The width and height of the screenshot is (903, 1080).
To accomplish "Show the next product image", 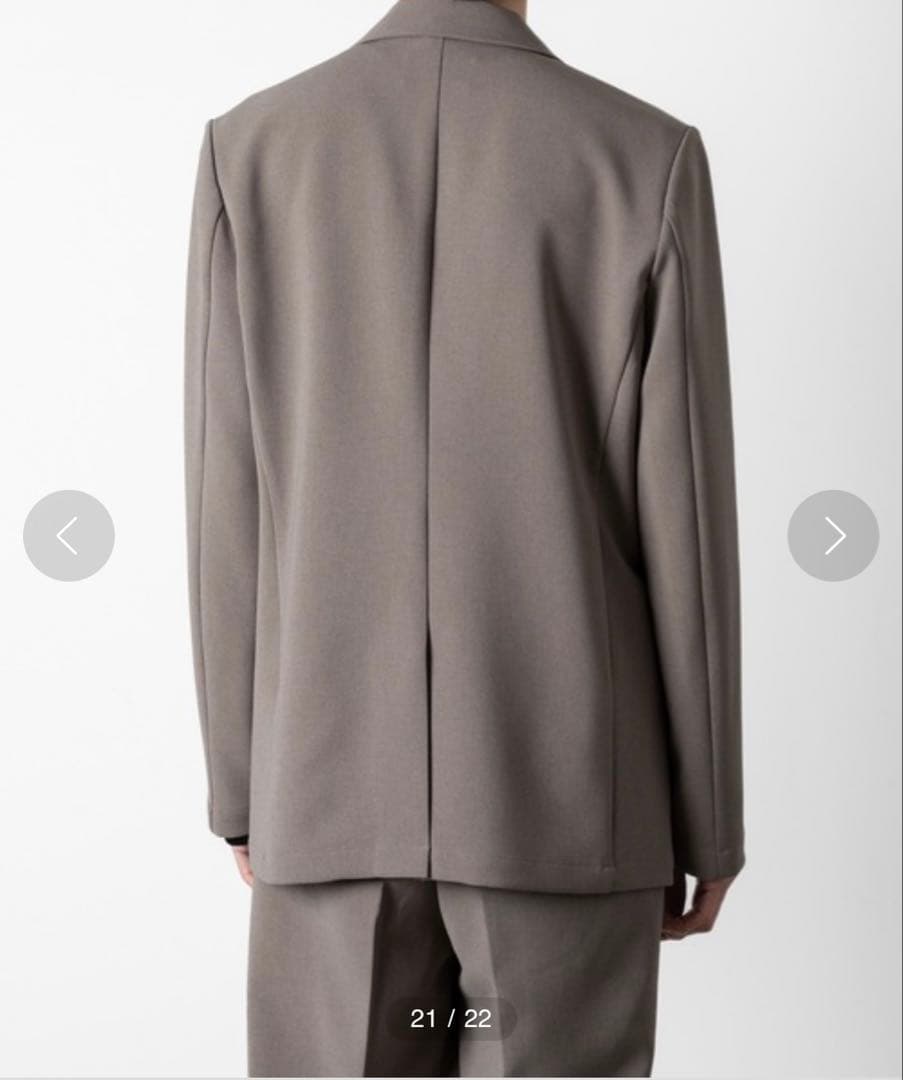I will [833, 536].
